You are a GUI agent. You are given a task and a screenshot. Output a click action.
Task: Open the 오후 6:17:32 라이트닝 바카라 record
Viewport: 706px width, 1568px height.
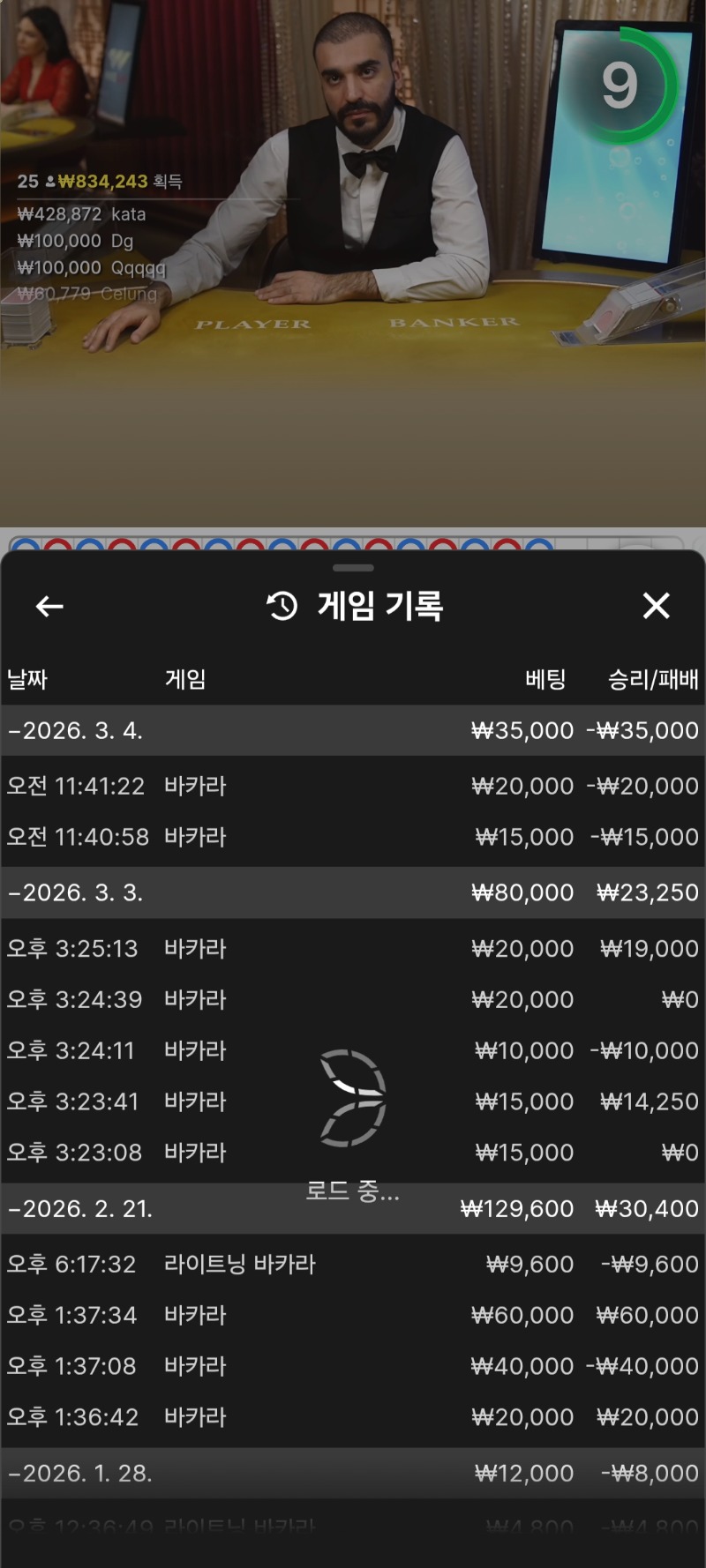pos(353,1265)
